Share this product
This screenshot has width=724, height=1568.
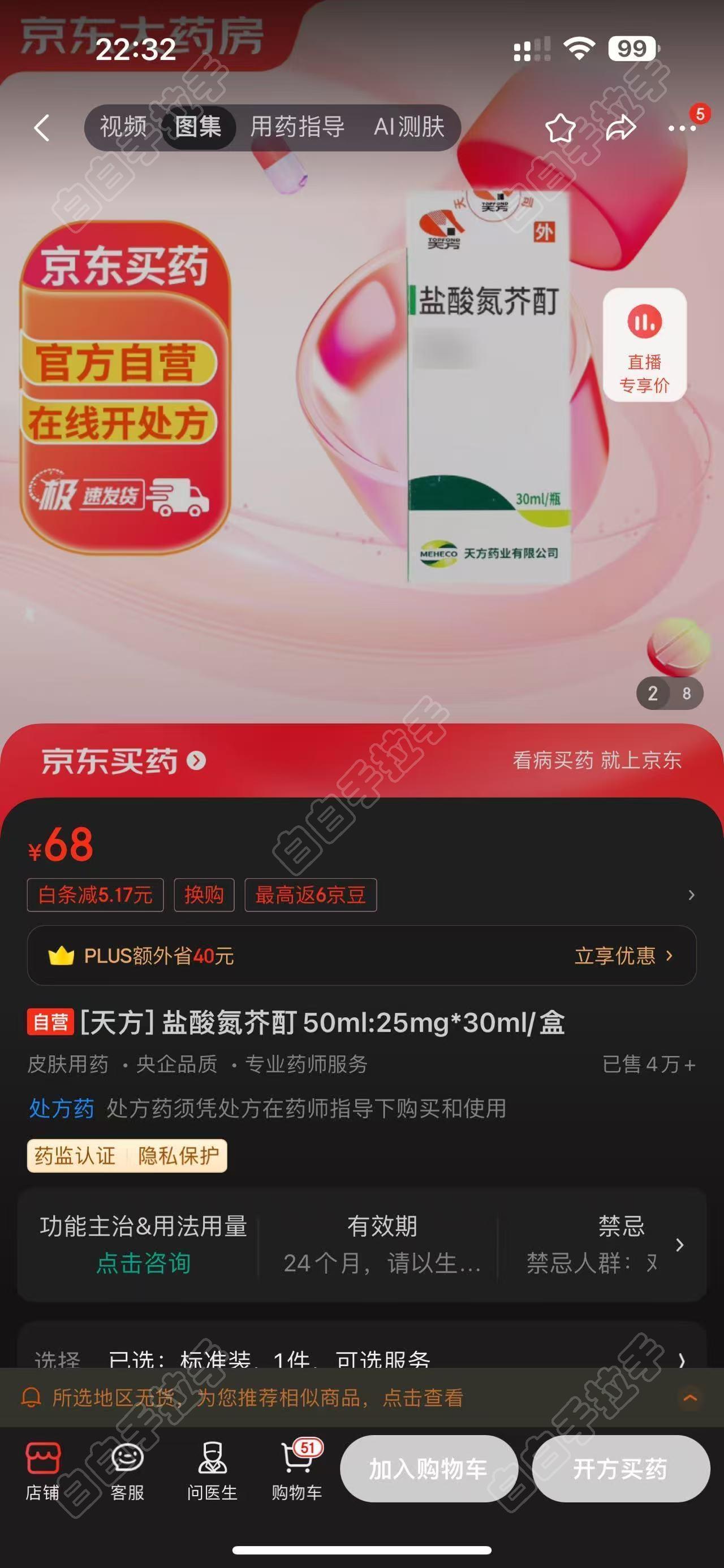(x=620, y=128)
